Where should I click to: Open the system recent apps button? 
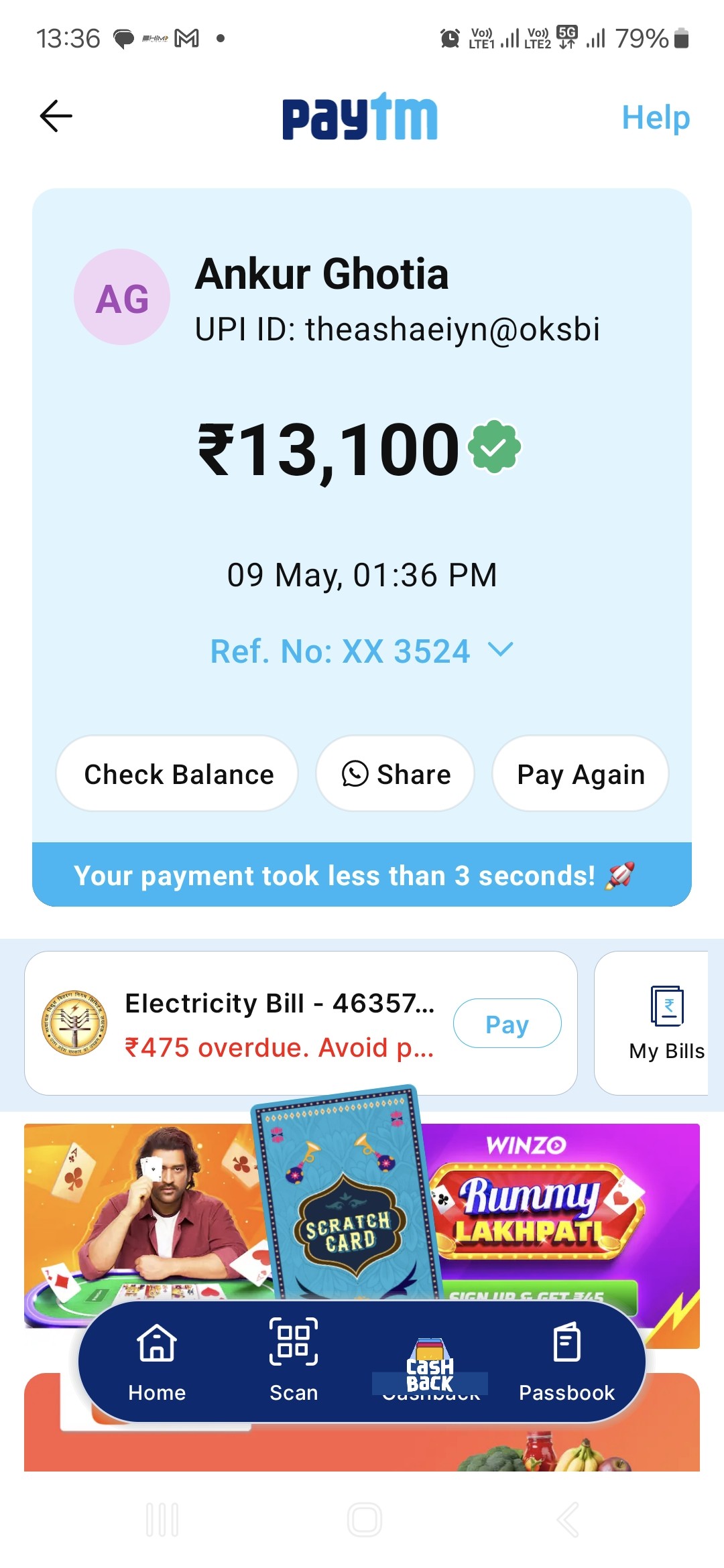(x=162, y=1520)
